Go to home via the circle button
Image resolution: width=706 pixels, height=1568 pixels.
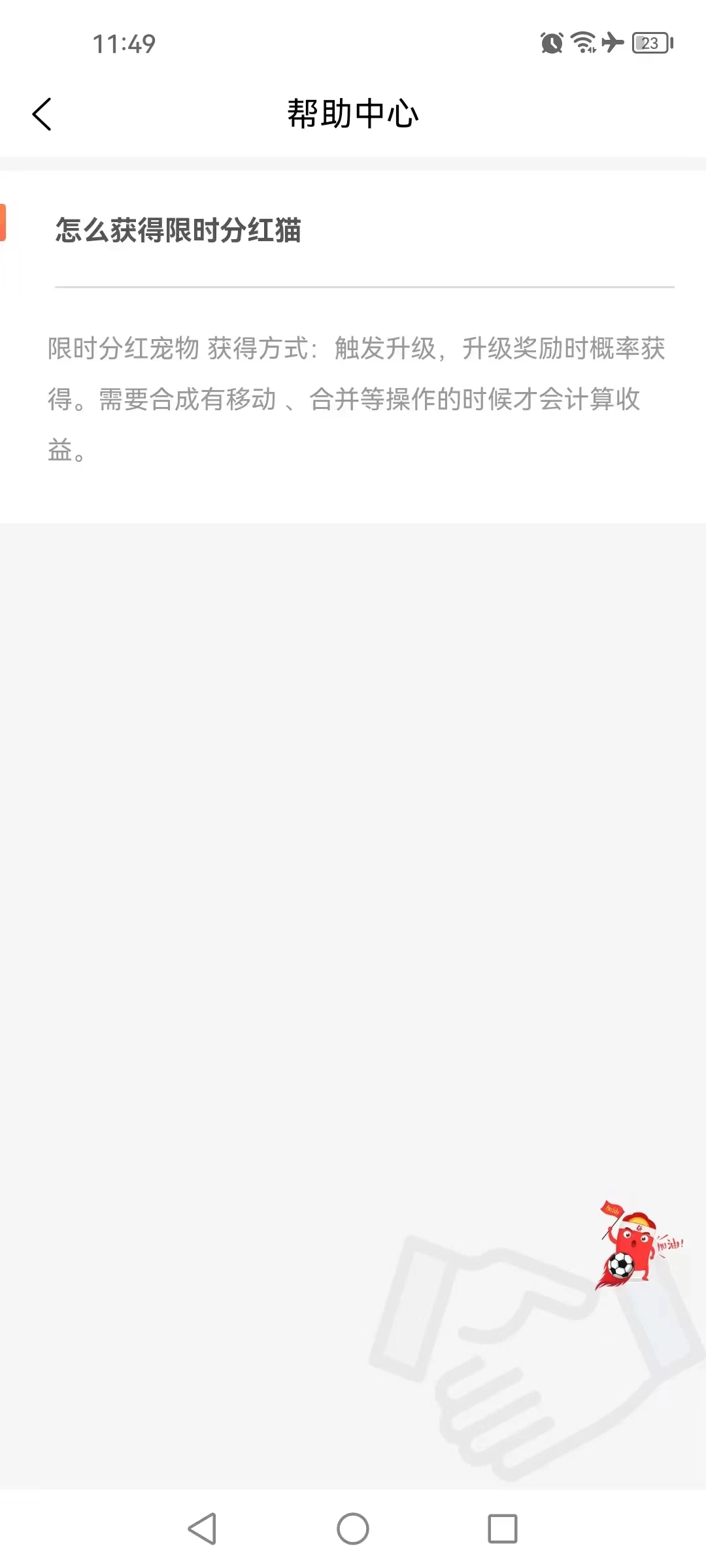[353, 1529]
